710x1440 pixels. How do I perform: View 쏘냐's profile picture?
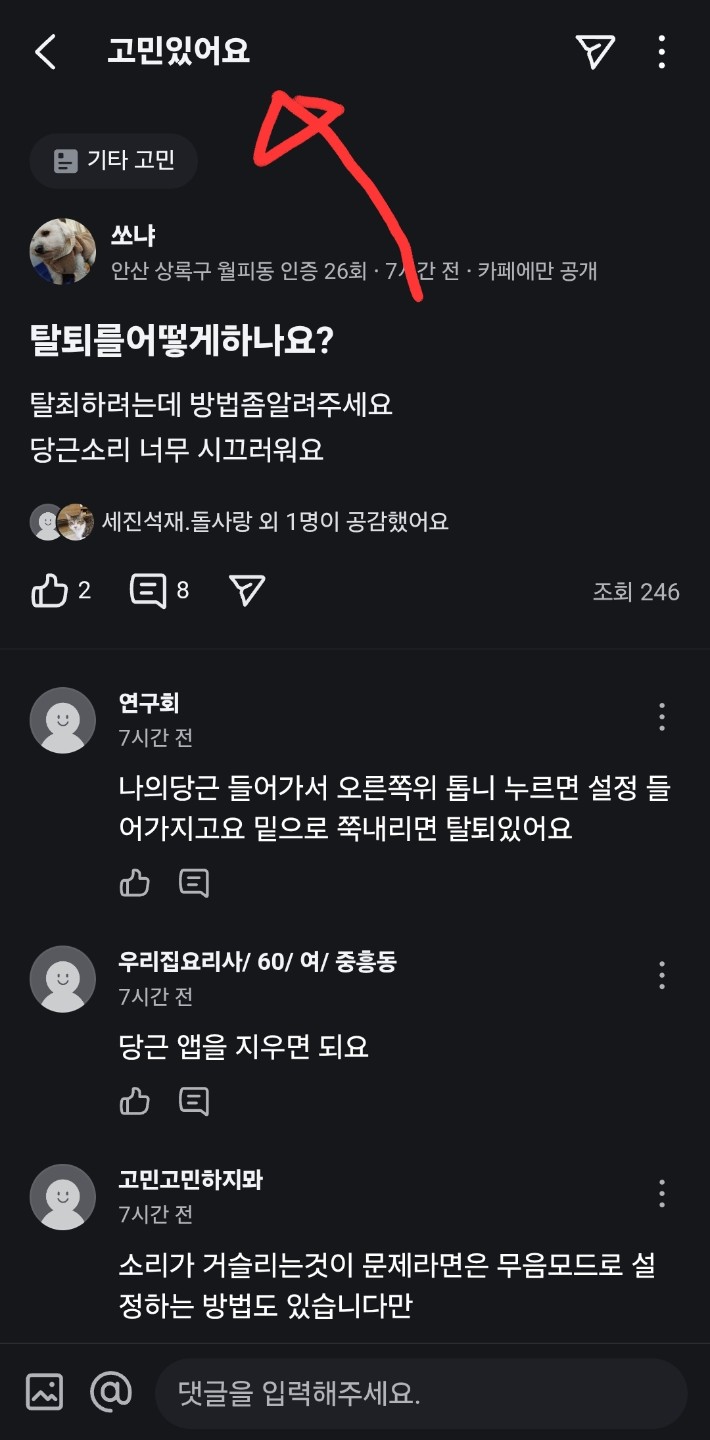(62, 251)
